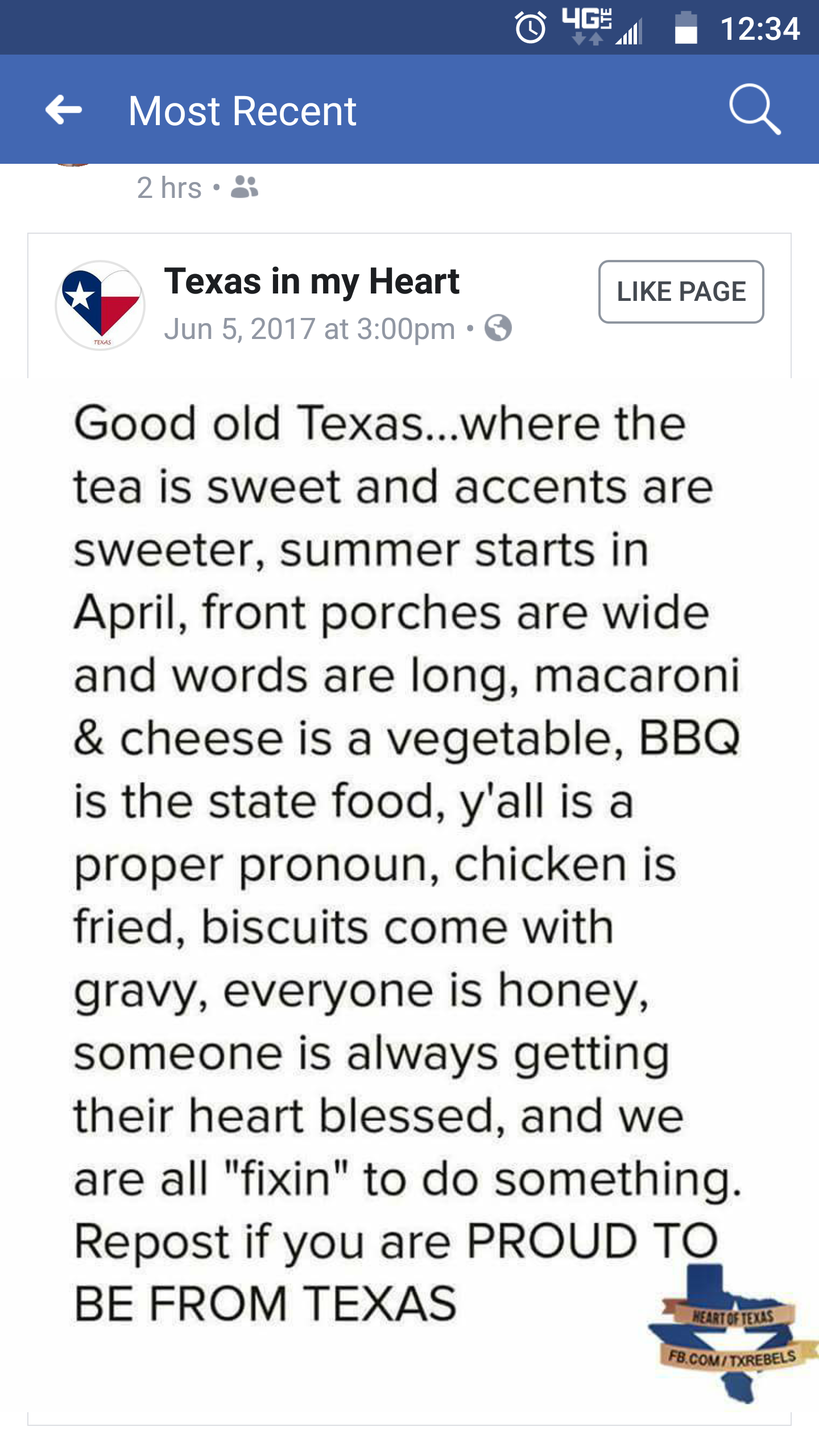Go back from Most Recent

[64, 110]
